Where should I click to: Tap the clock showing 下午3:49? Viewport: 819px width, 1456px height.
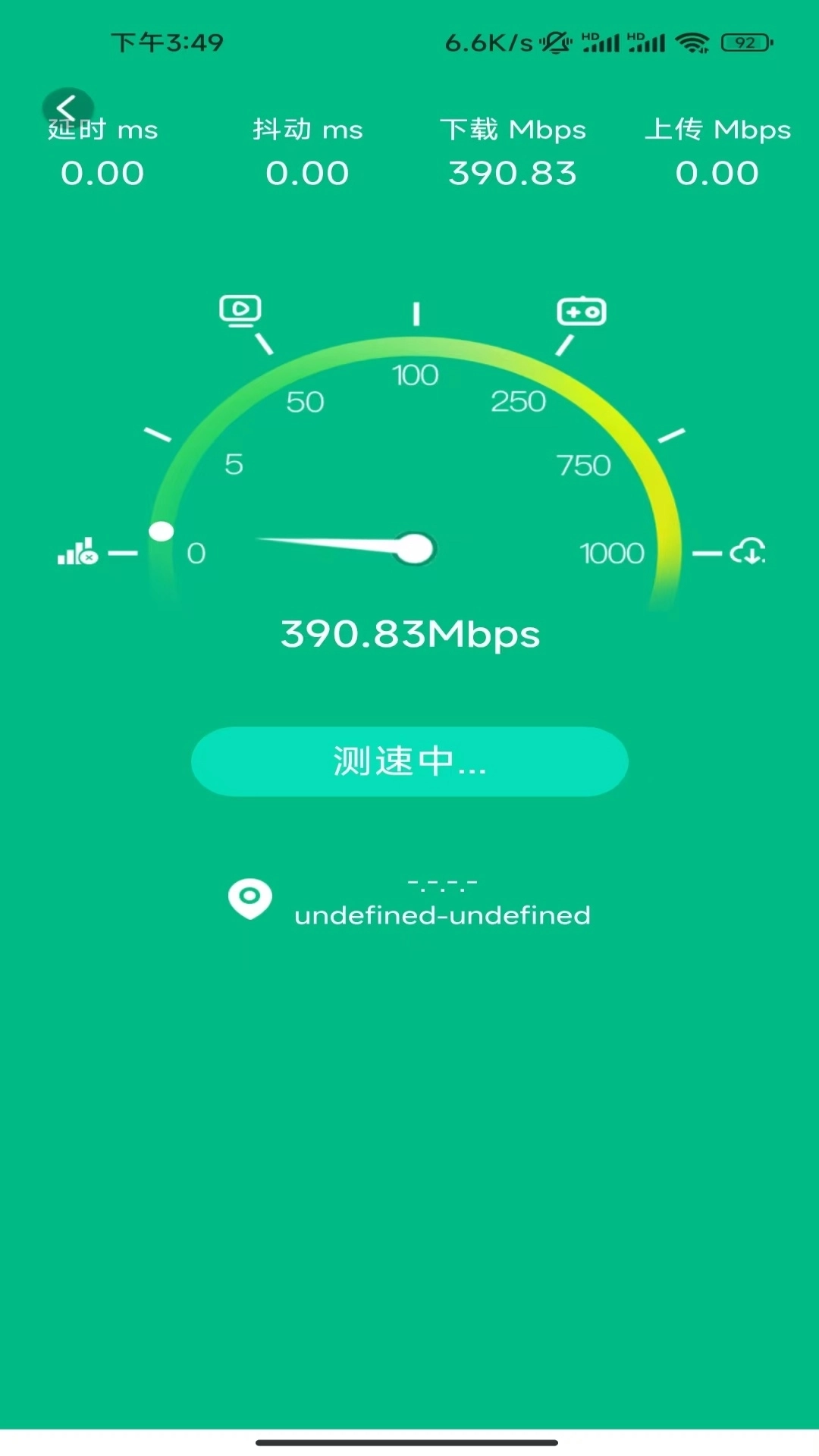(166, 43)
